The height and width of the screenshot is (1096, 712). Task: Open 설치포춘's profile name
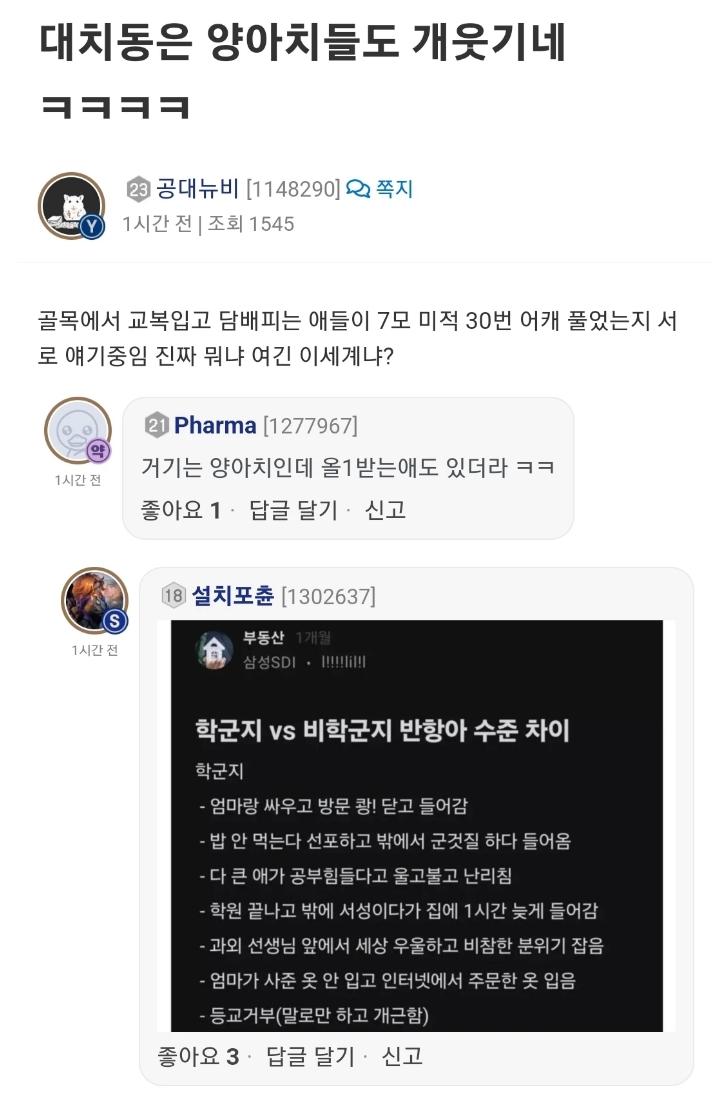click(x=232, y=596)
